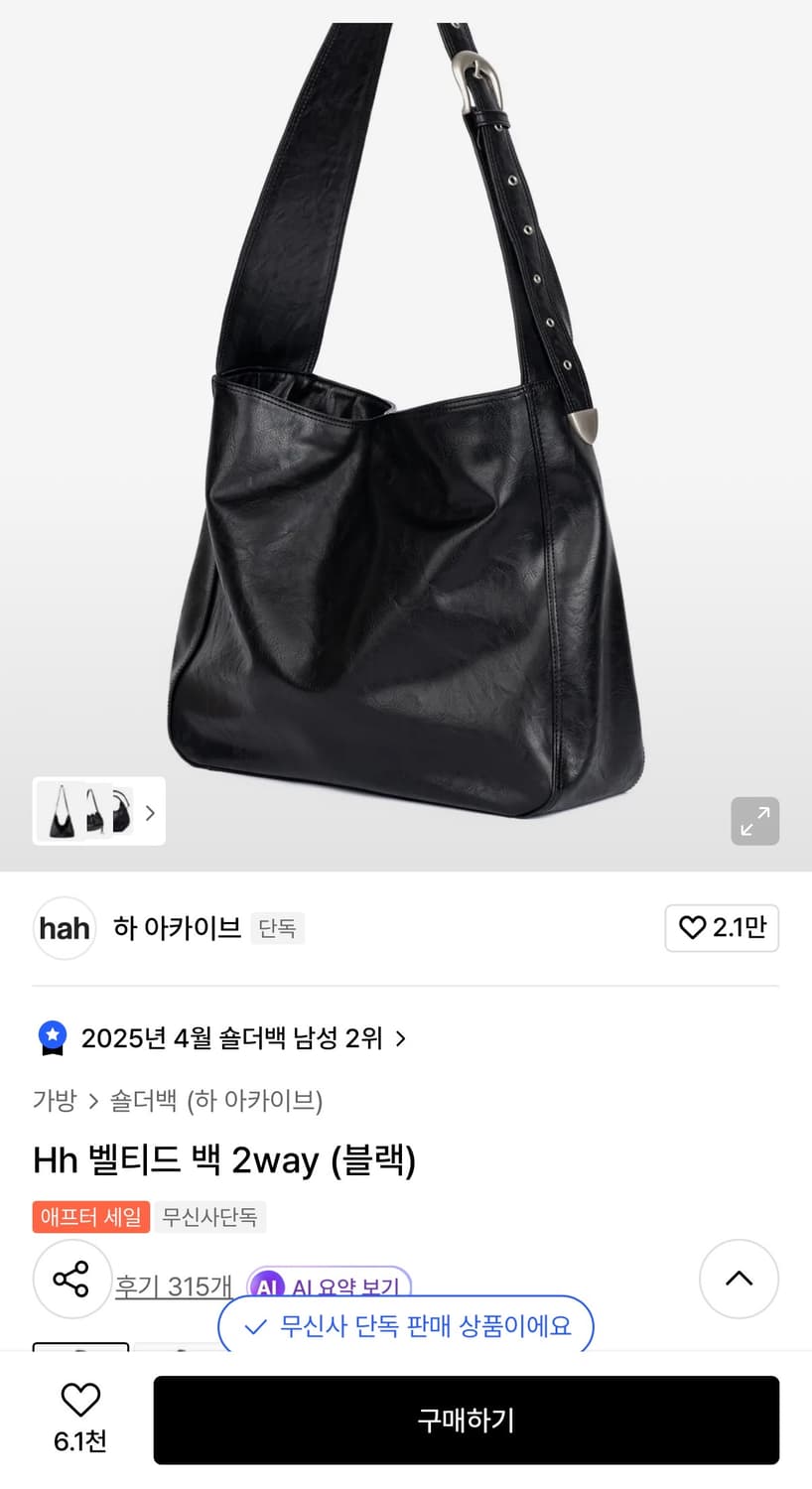812x1489 pixels.
Task: Expand the 가방 breadcrumb category
Action: click(51, 1101)
